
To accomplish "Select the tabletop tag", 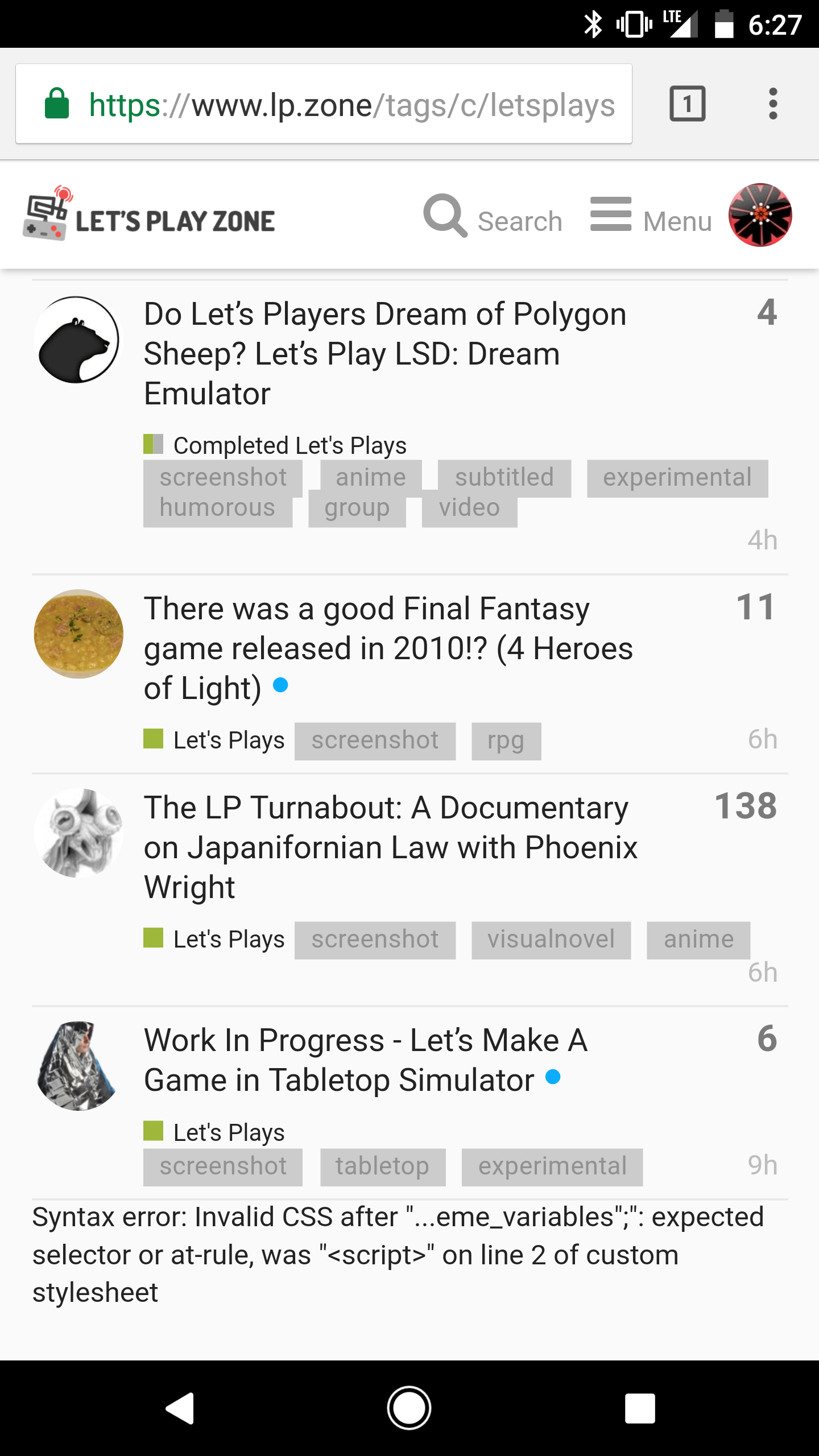I will (x=383, y=1167).
